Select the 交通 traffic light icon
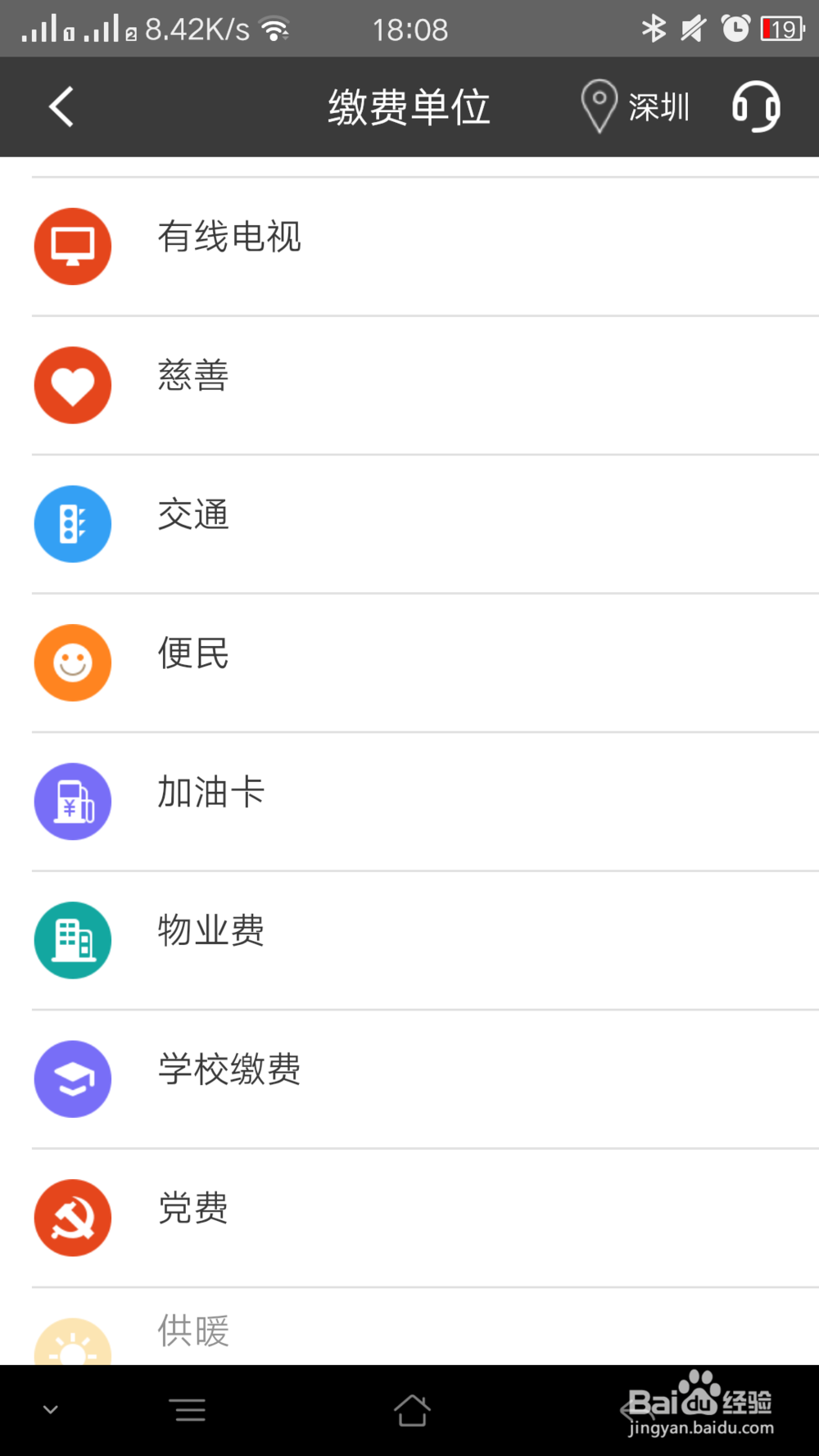This screenshot has width=819, height=1456. [x=72, y=524]
